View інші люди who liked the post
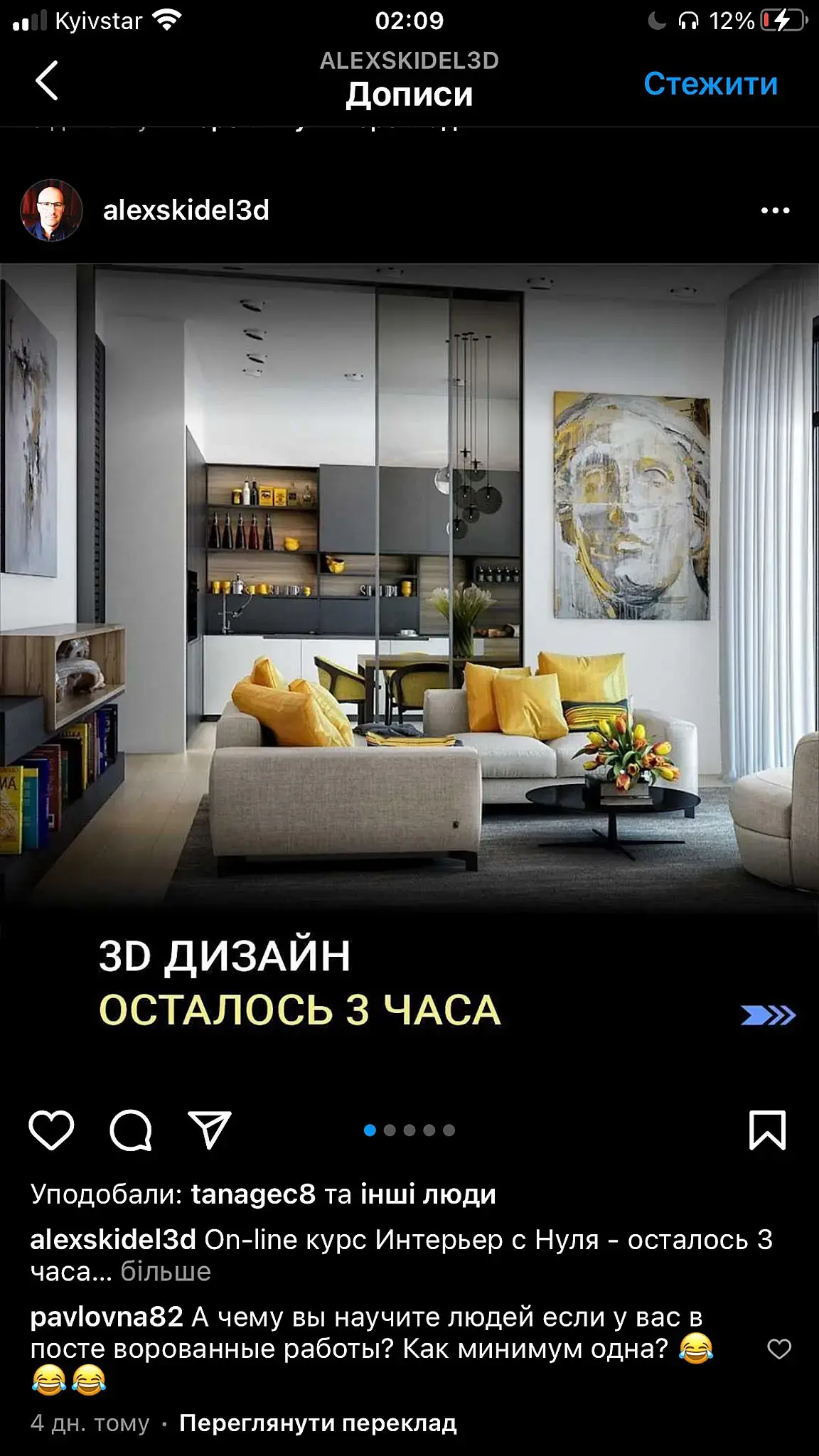819x1456 pixels. [428, 1194]
